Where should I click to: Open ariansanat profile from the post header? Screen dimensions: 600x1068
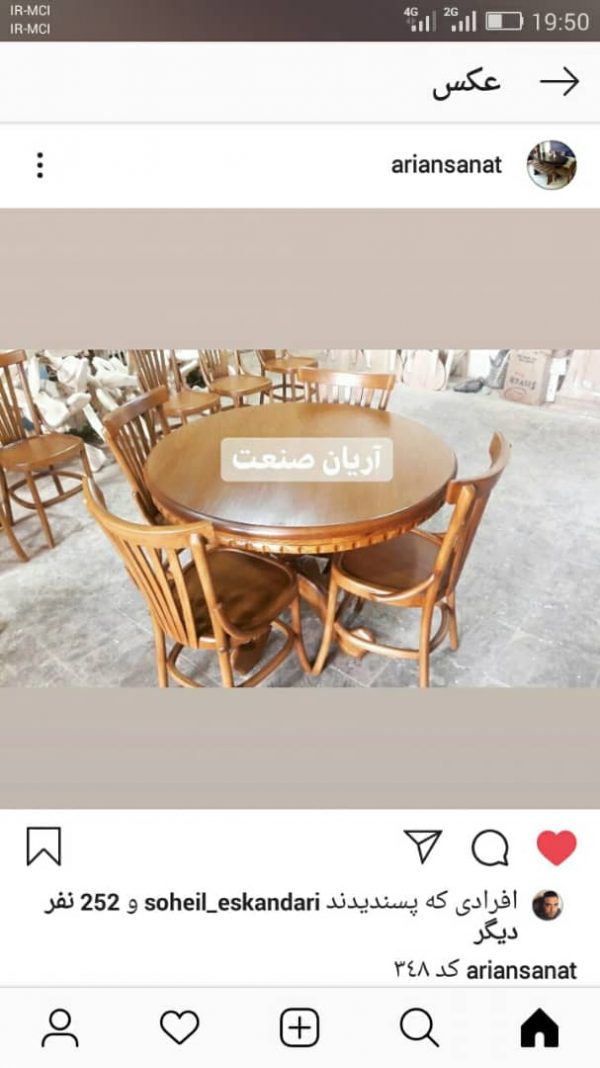pyautogui.click(x=446, y=165)
